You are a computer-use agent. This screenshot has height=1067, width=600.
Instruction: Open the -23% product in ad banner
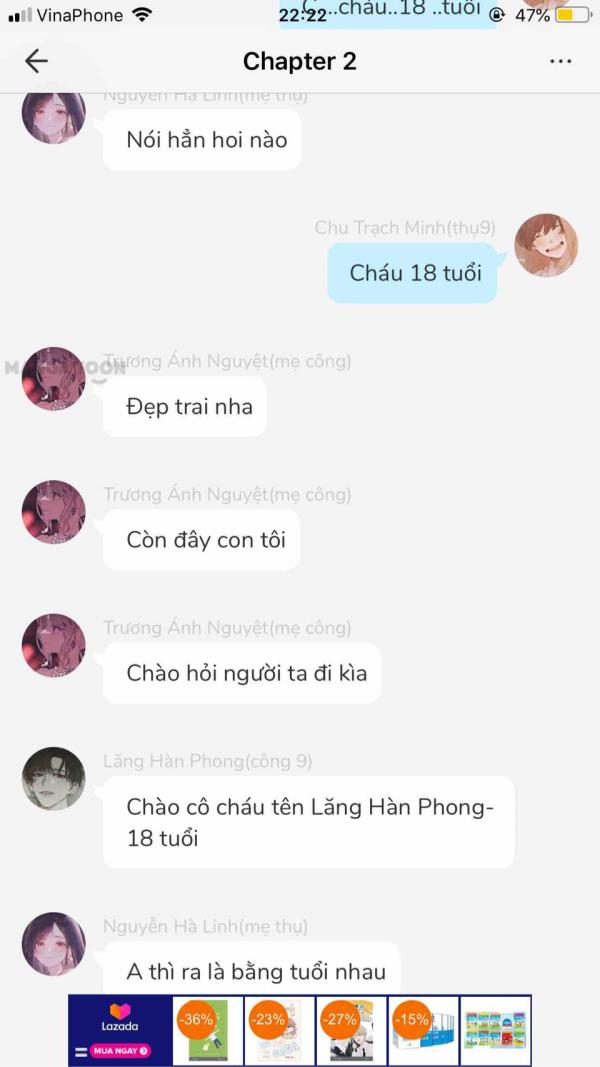pos(279,1031)
